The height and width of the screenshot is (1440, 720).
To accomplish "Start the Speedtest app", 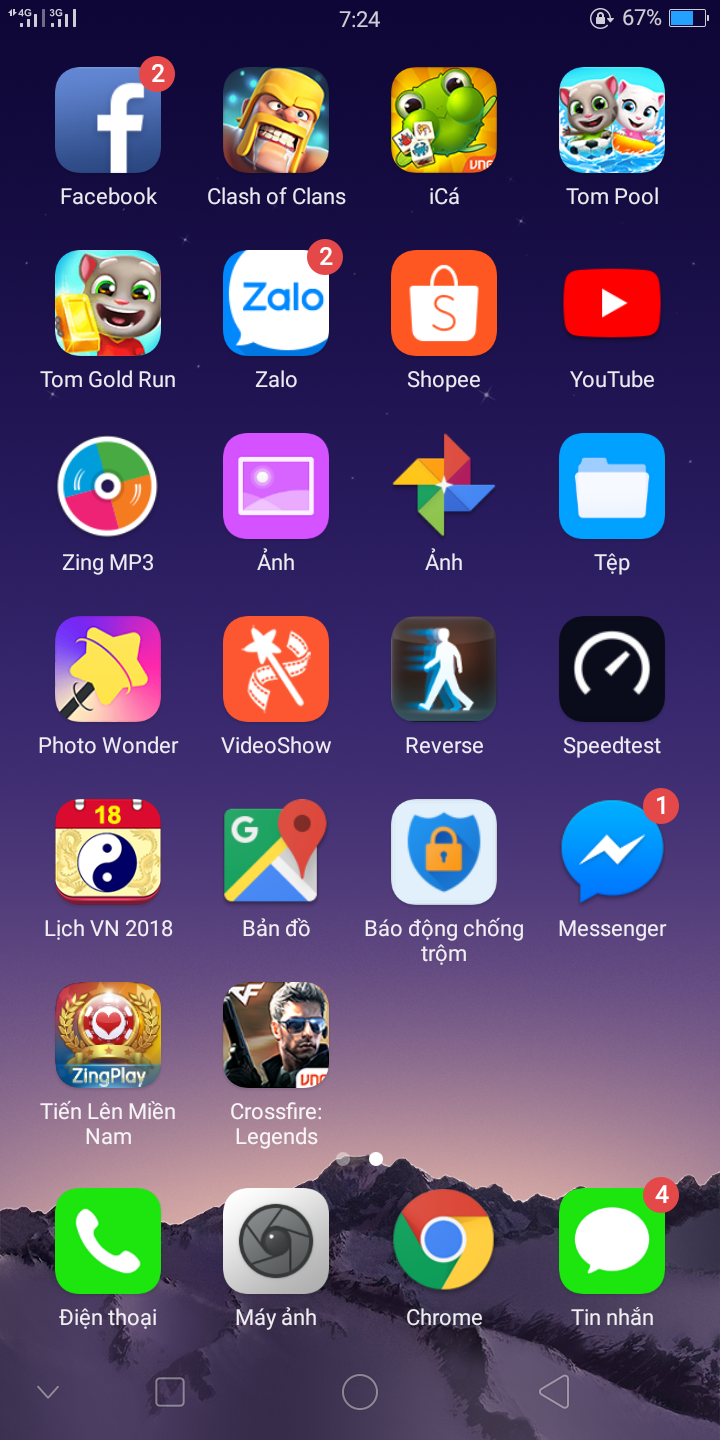I will [612, 669].
